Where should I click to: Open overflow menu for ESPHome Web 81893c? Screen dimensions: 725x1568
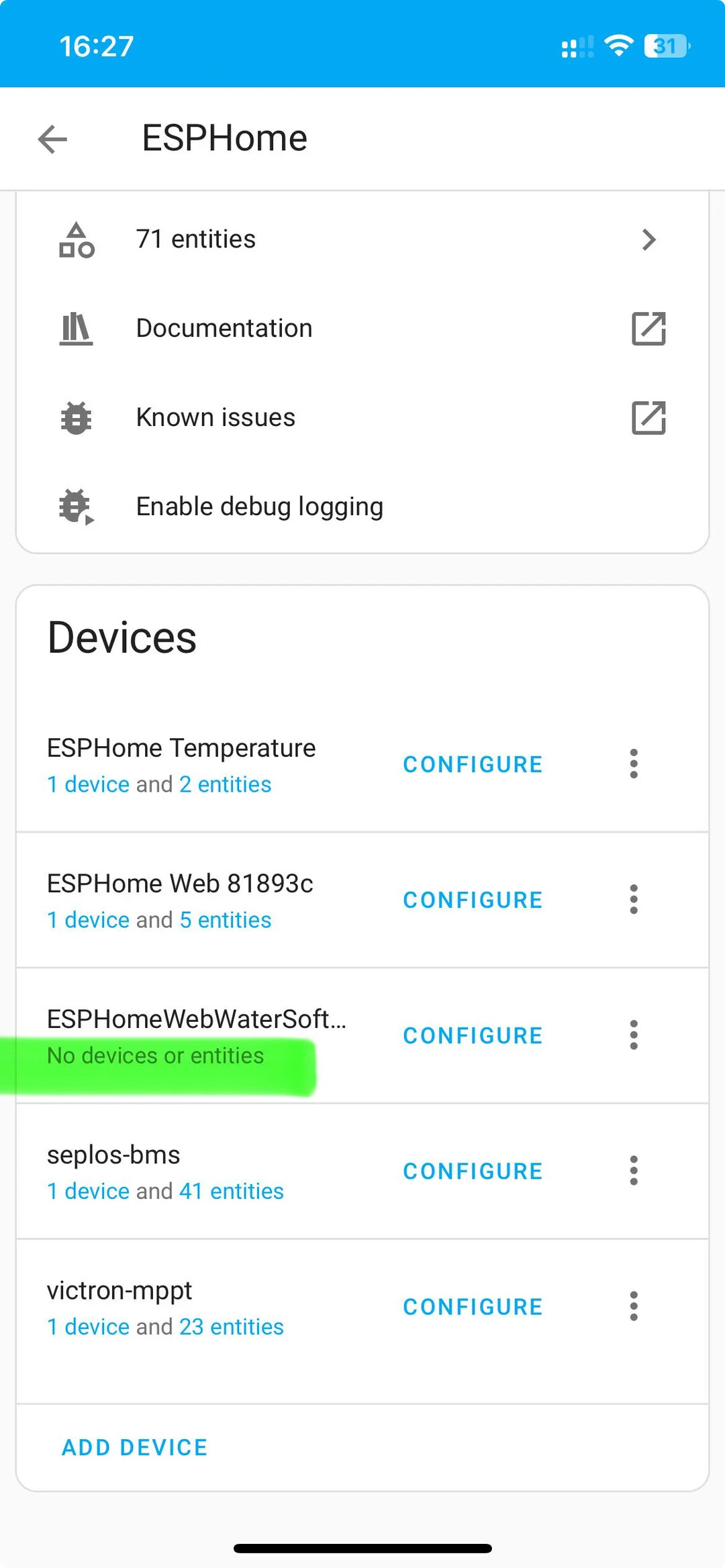633,900
